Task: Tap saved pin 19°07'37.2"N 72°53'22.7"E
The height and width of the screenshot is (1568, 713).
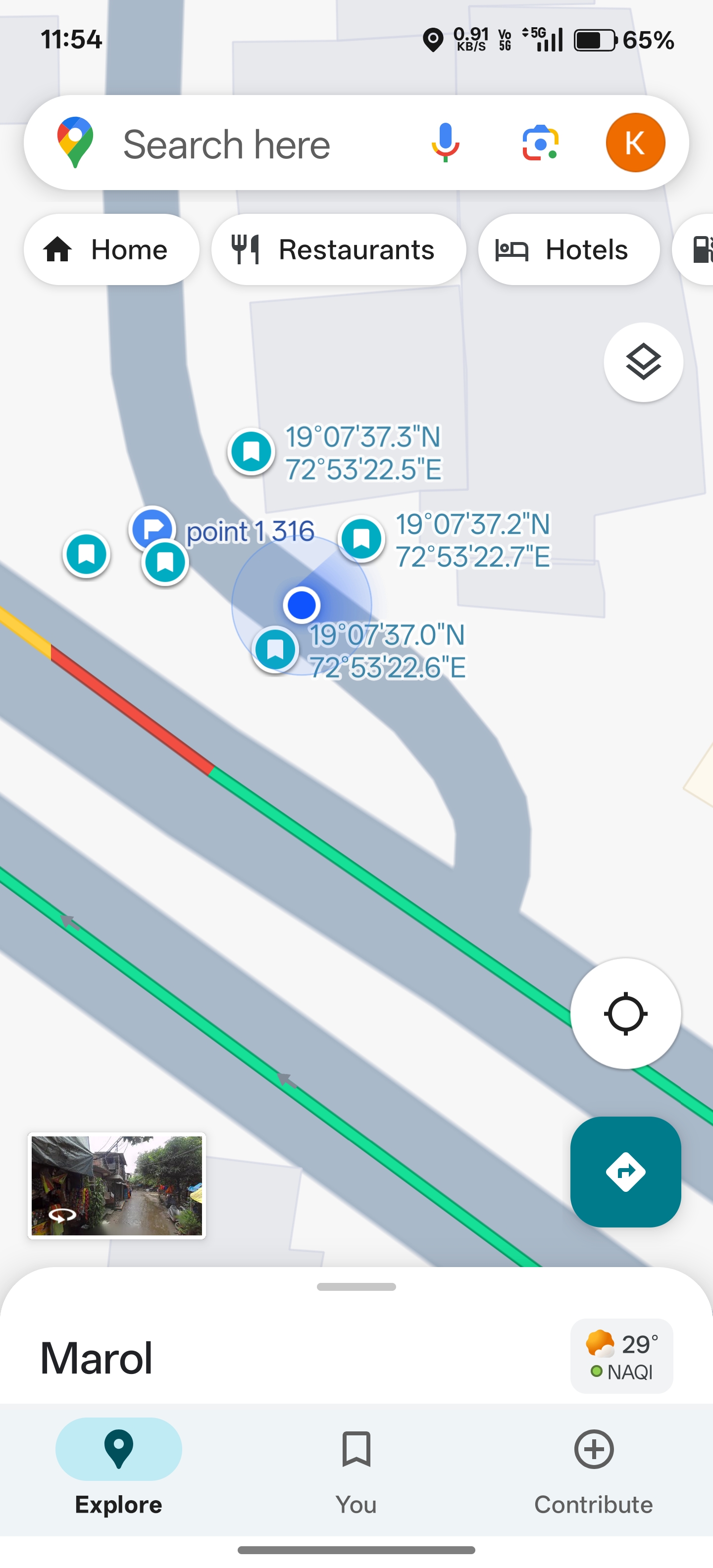Action: [361, 538]
